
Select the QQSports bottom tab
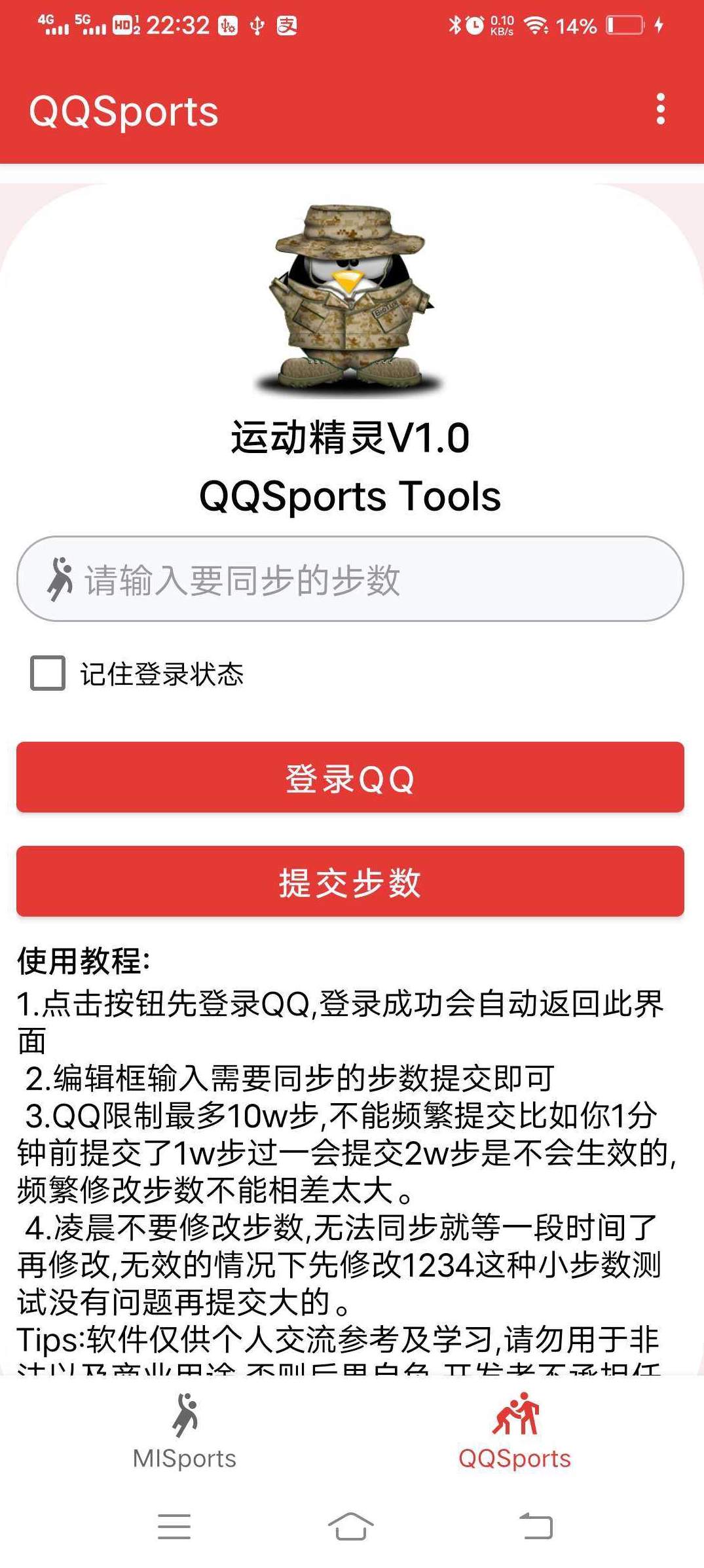(515, 1431)
